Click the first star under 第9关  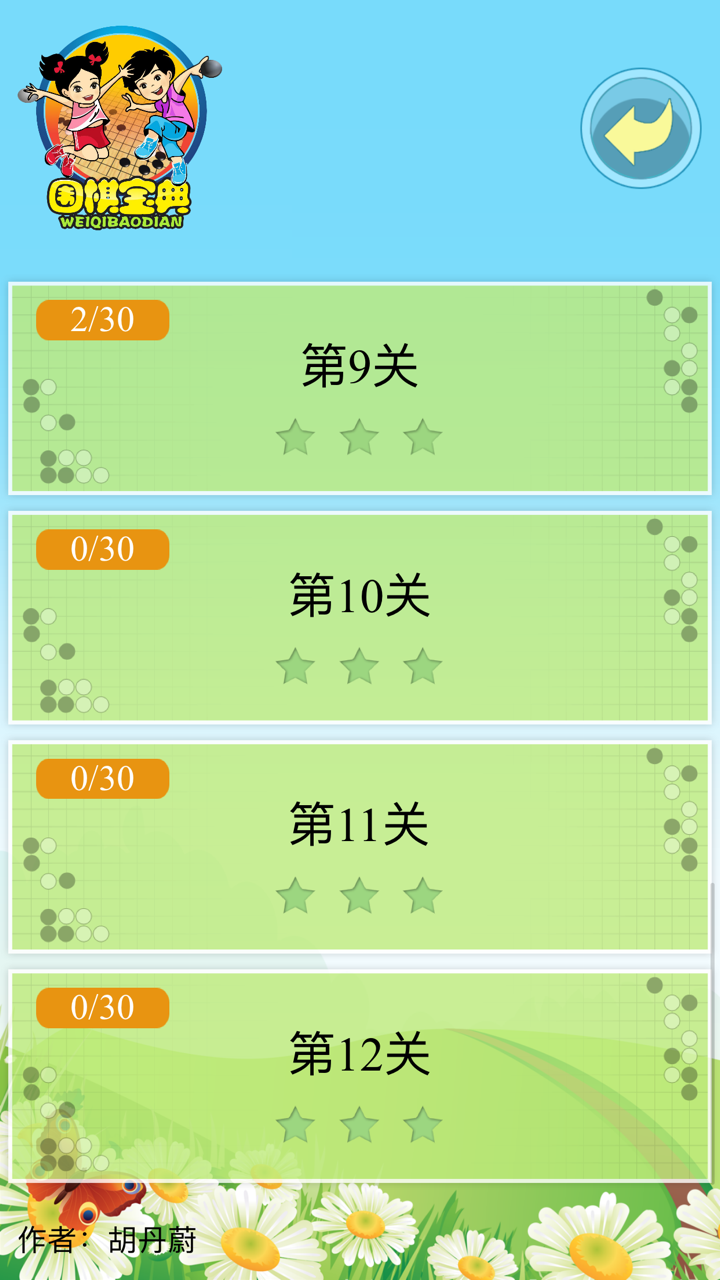pyautogui.click(x=296, y=437)
